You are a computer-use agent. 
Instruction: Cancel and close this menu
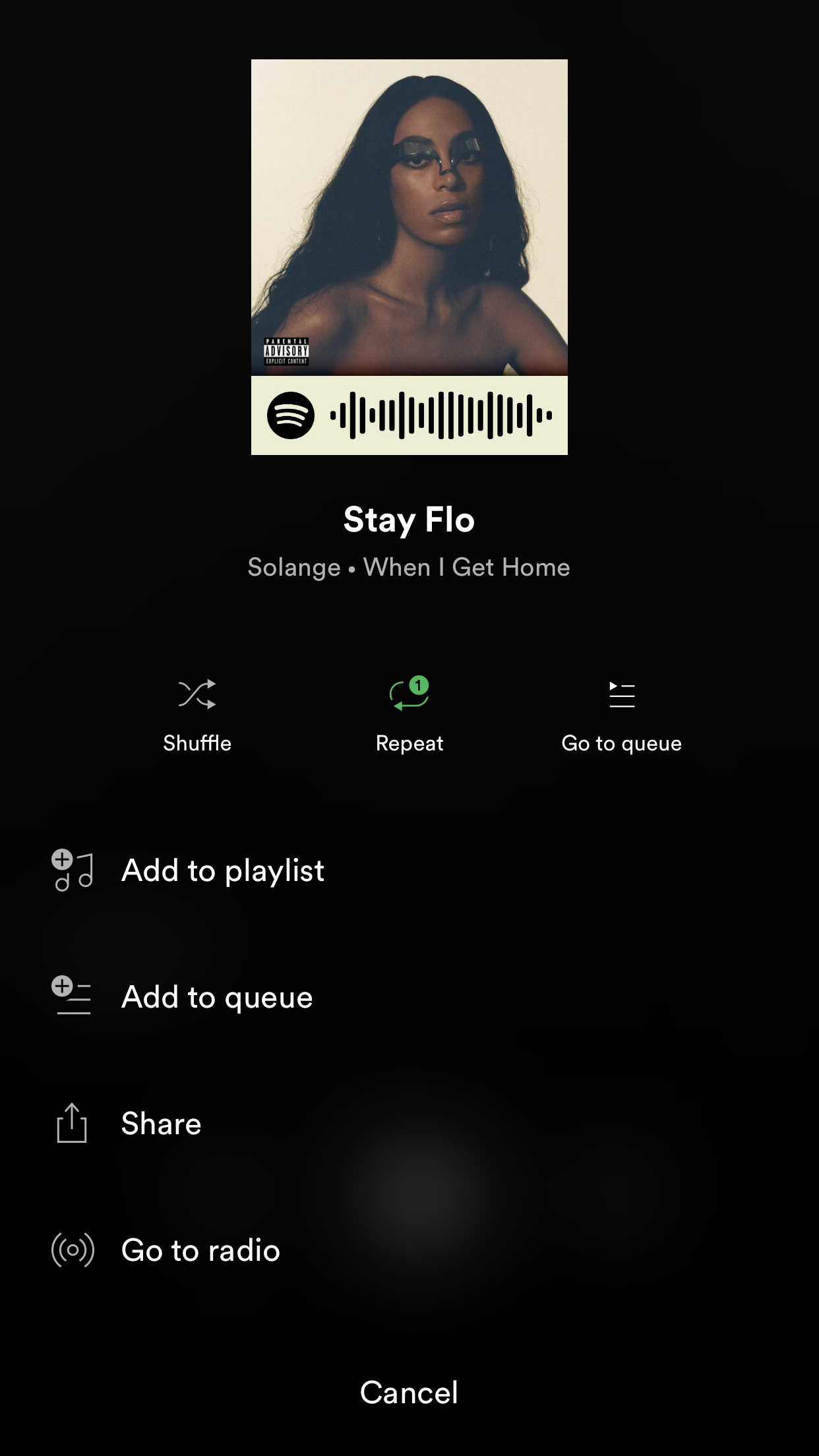[x=409, y=1393]
